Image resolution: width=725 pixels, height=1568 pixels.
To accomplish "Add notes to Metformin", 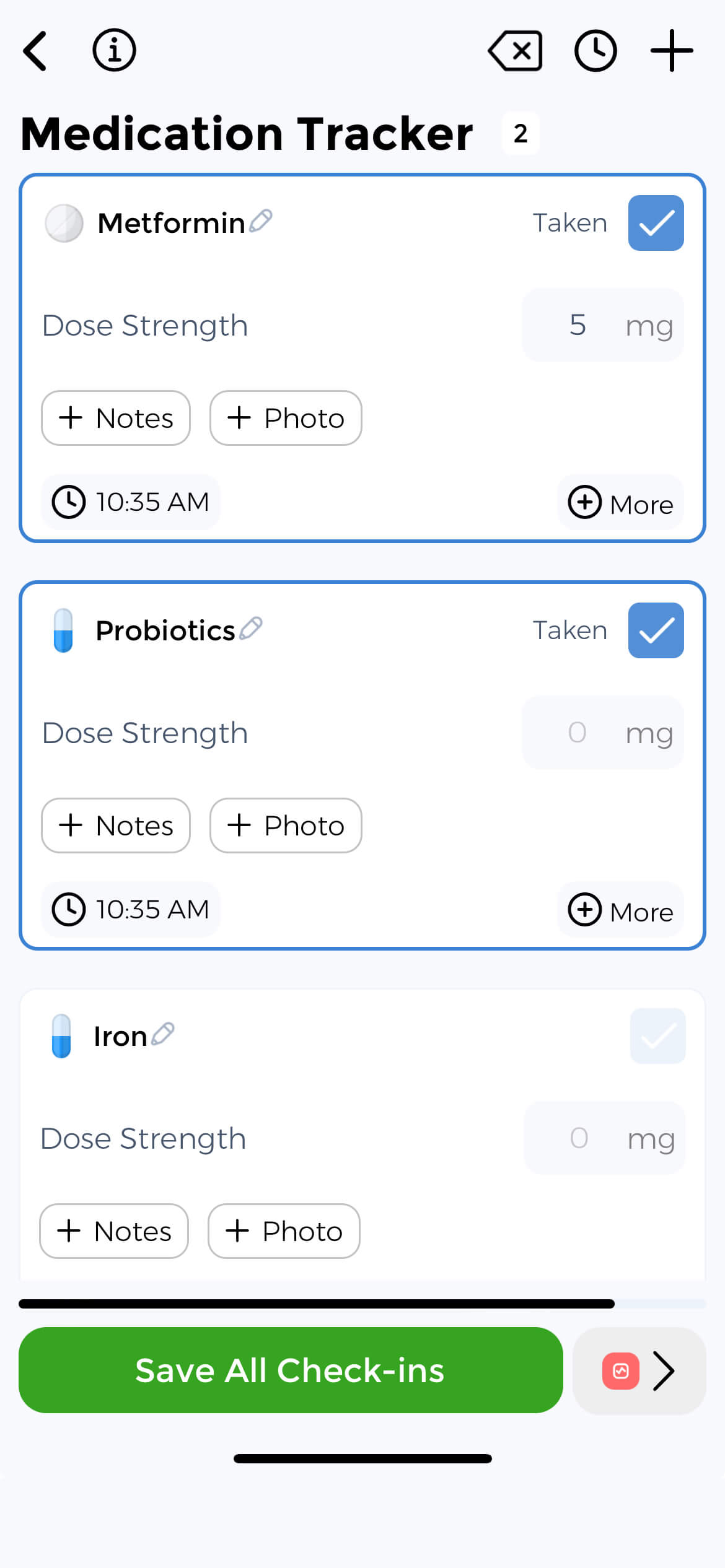I will [x=116, y=418].
